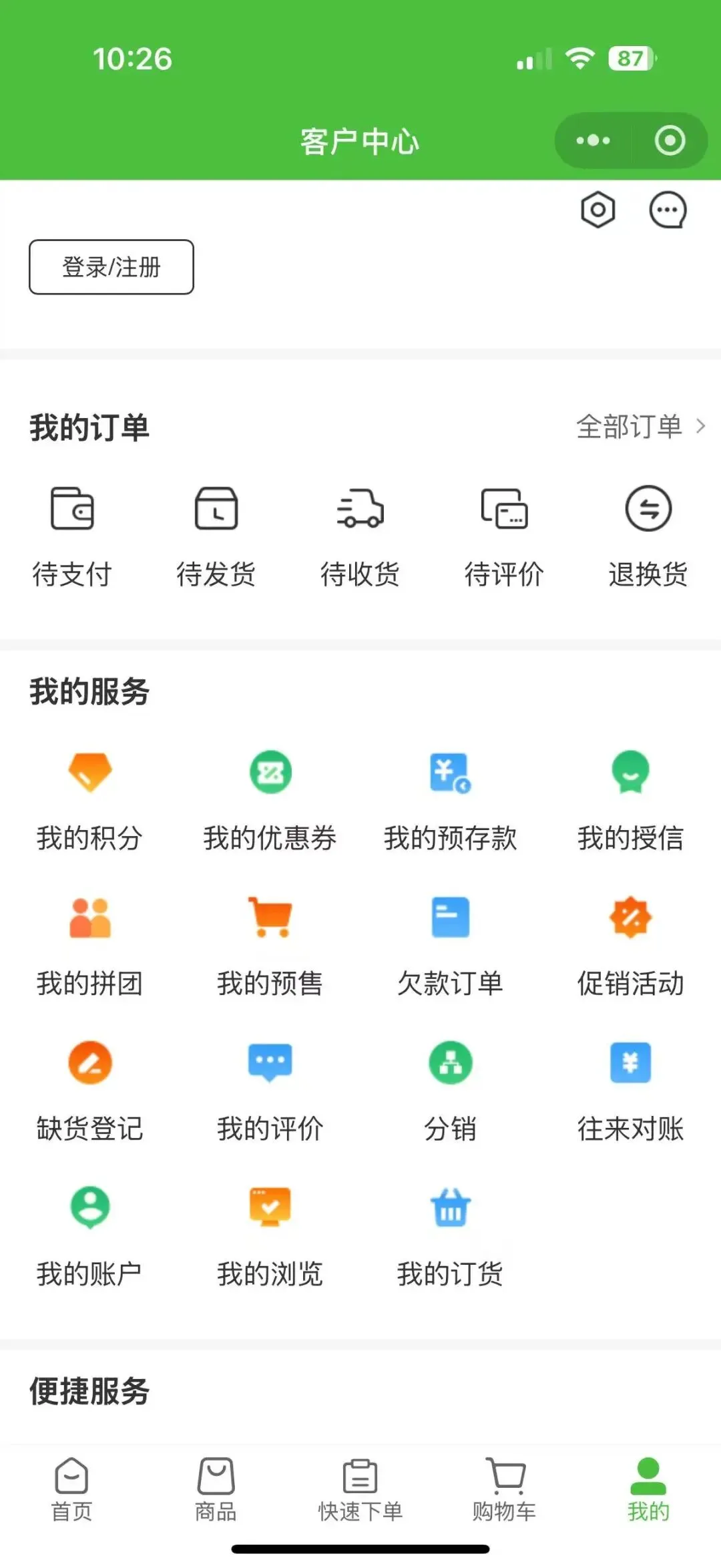Open the mini program overflow menu
This screenshot has height=1568, width=721.
[593, 141]
